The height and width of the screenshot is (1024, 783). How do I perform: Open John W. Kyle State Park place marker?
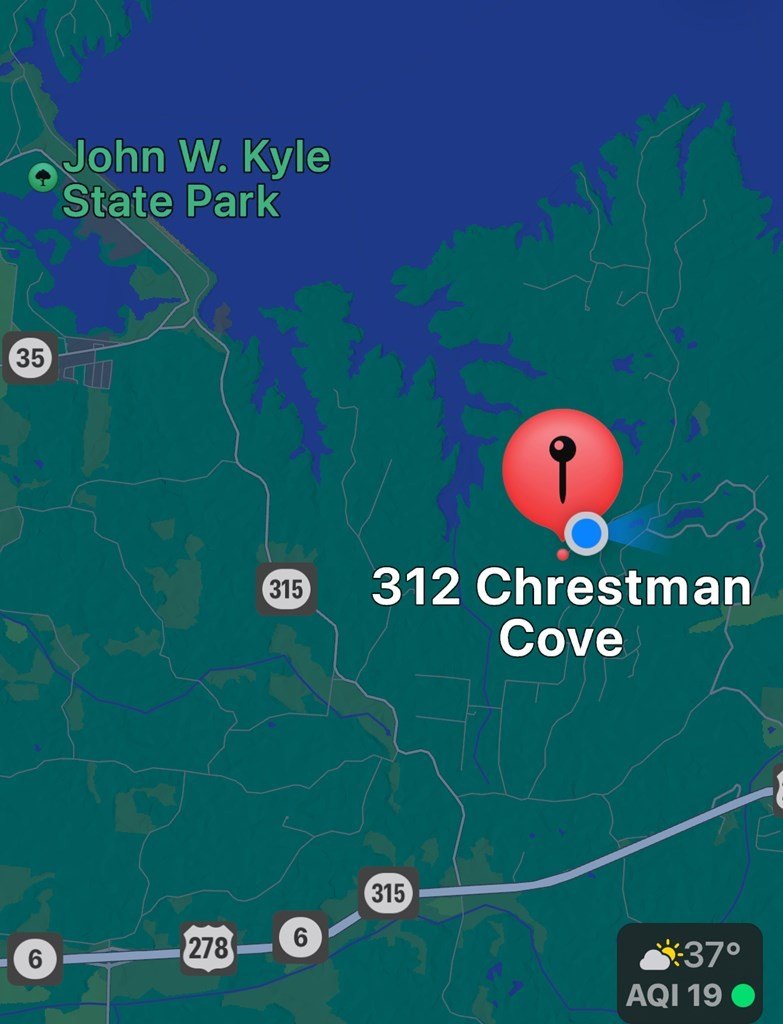(x=43, y=178)
